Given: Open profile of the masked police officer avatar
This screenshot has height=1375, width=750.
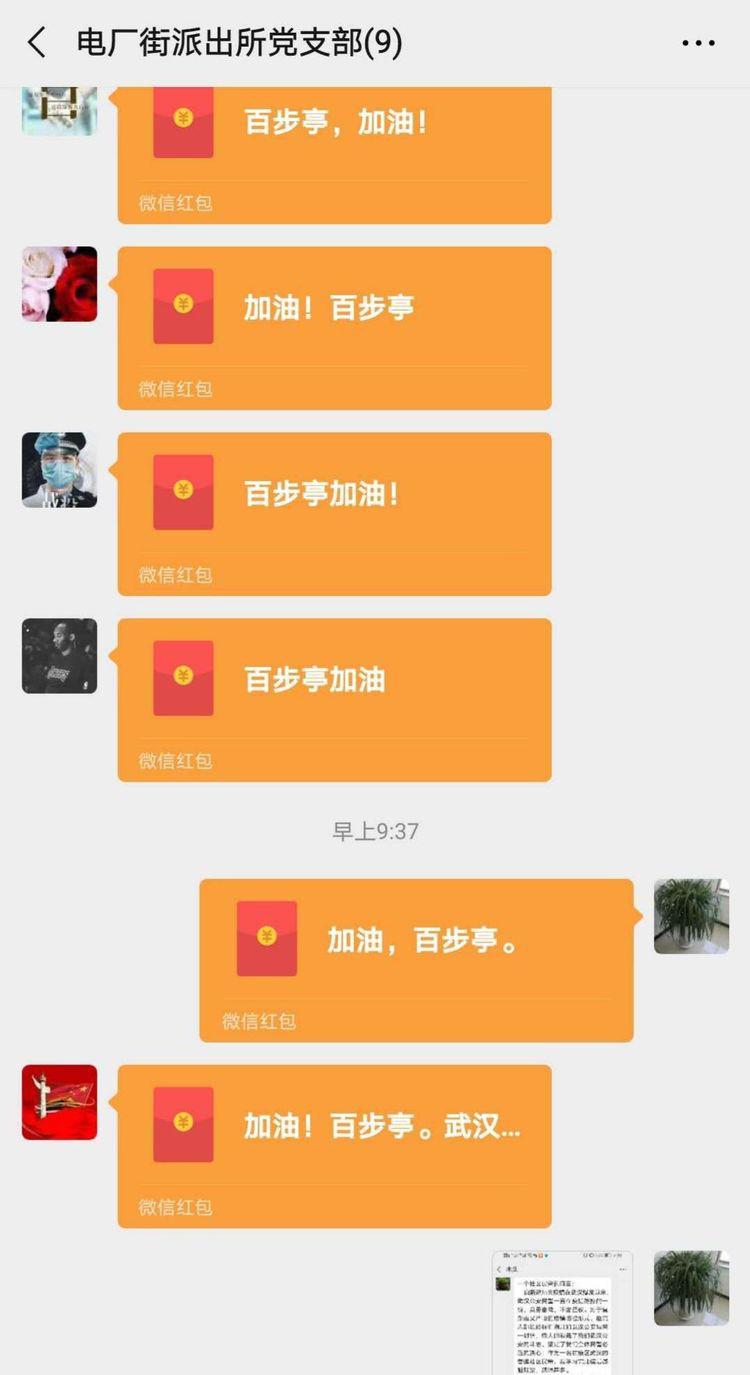Looking at the screenshot, I should (x=60, y=470).
